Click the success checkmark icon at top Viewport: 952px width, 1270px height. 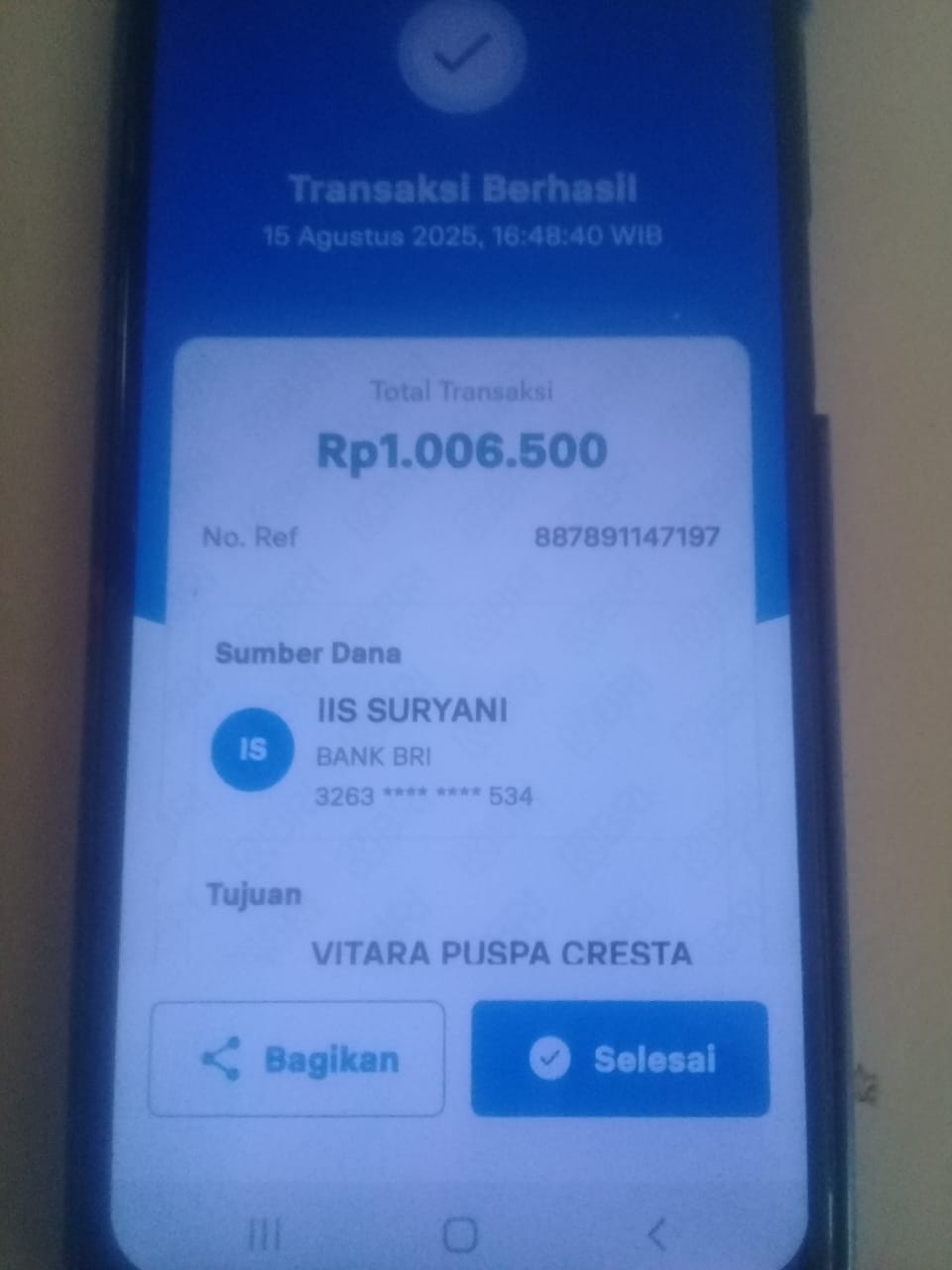pos(462,55)
